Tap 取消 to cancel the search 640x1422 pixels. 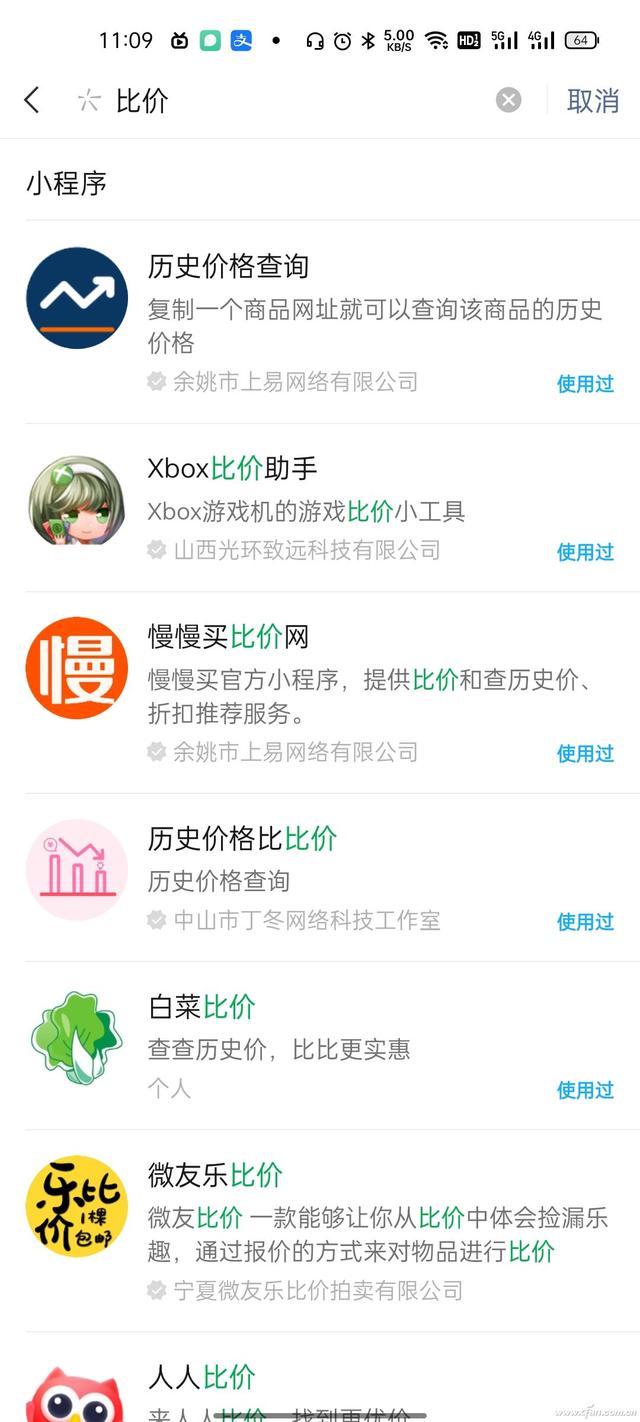click(593, 100)
